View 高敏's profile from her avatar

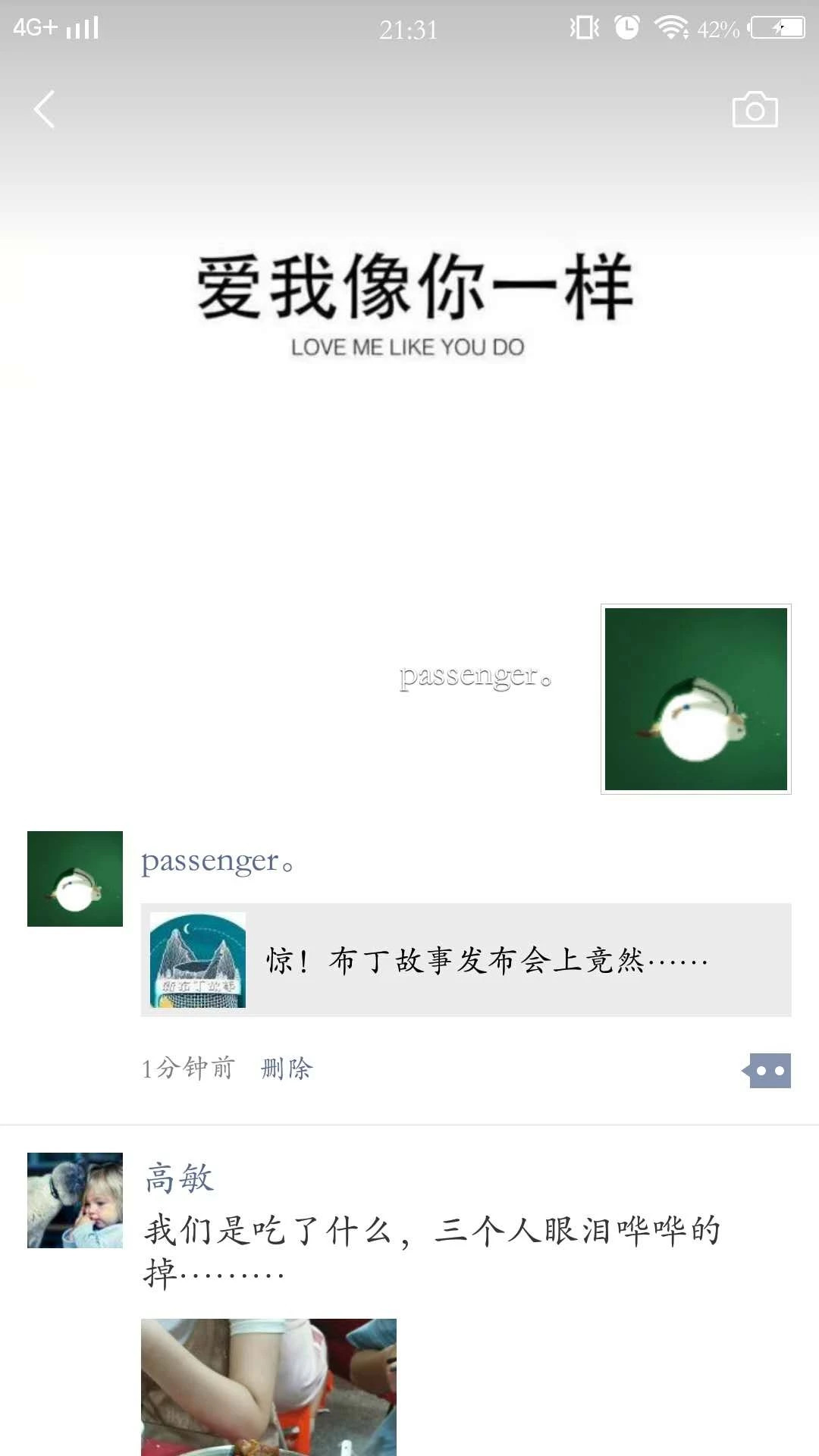click(75, 1200)
